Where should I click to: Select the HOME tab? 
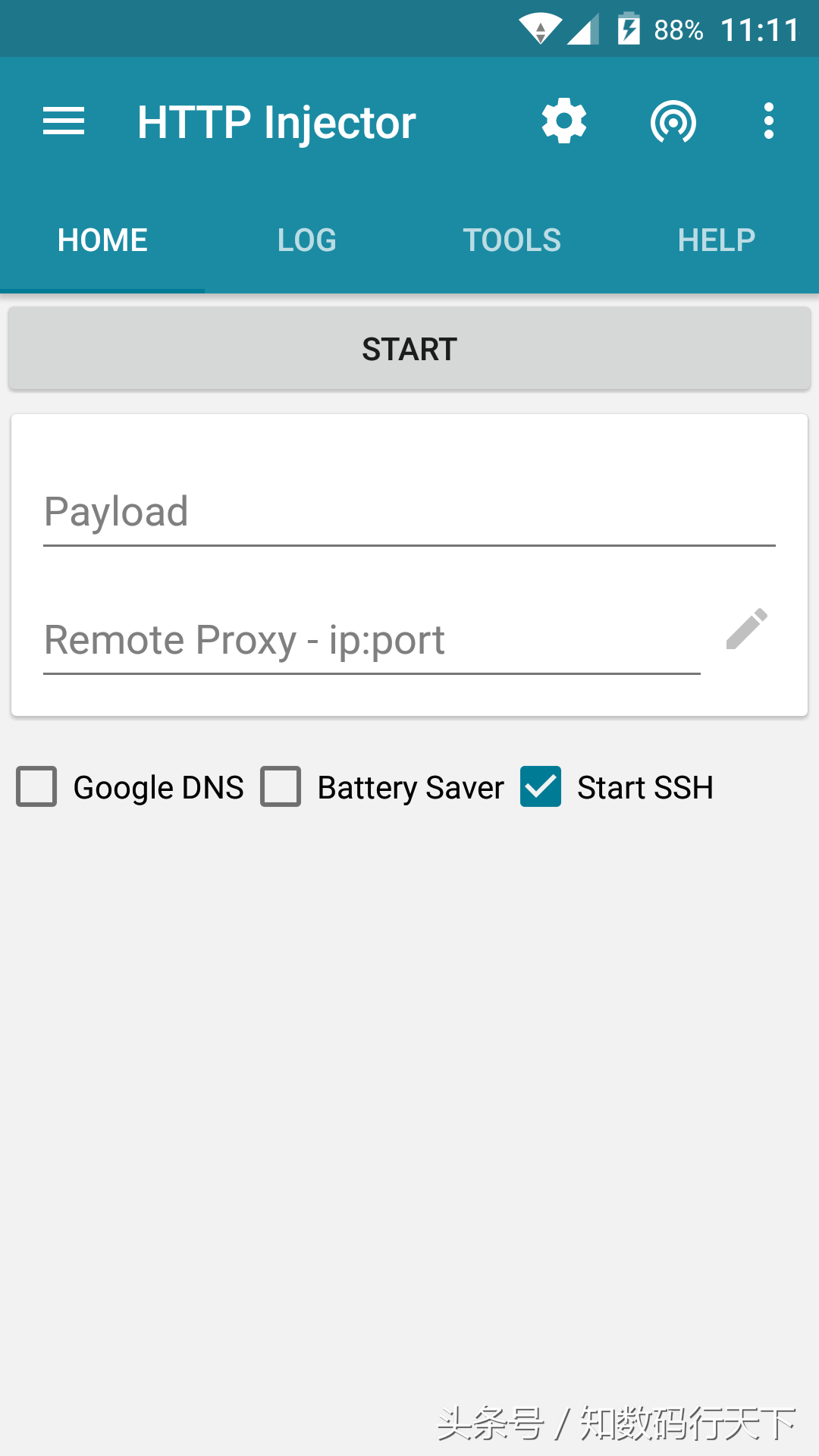point(102,240)
